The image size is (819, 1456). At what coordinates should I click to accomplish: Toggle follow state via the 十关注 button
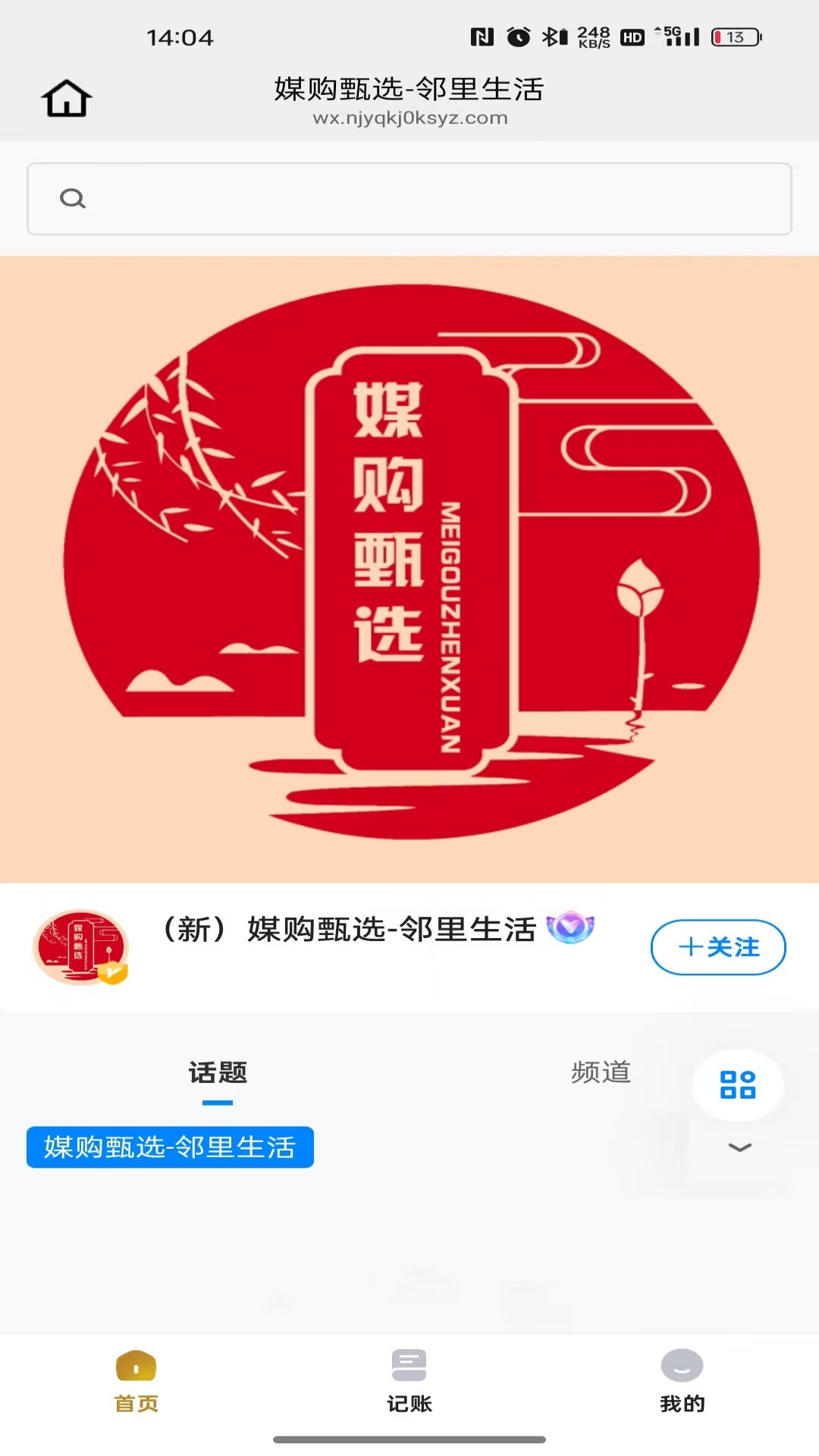click(717, 946)
